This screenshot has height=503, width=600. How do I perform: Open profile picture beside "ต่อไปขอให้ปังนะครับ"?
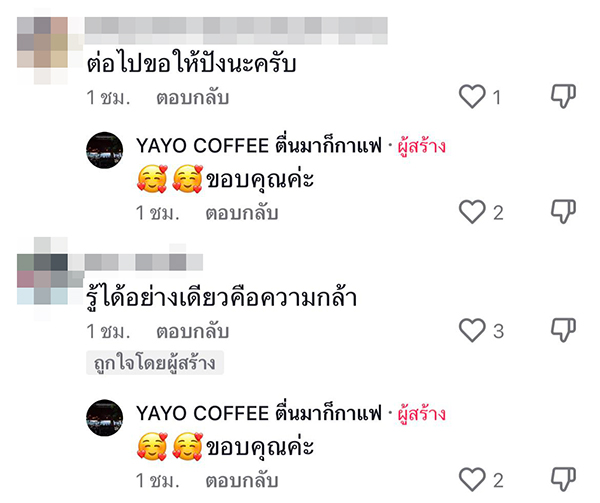(x=43, y=40)
